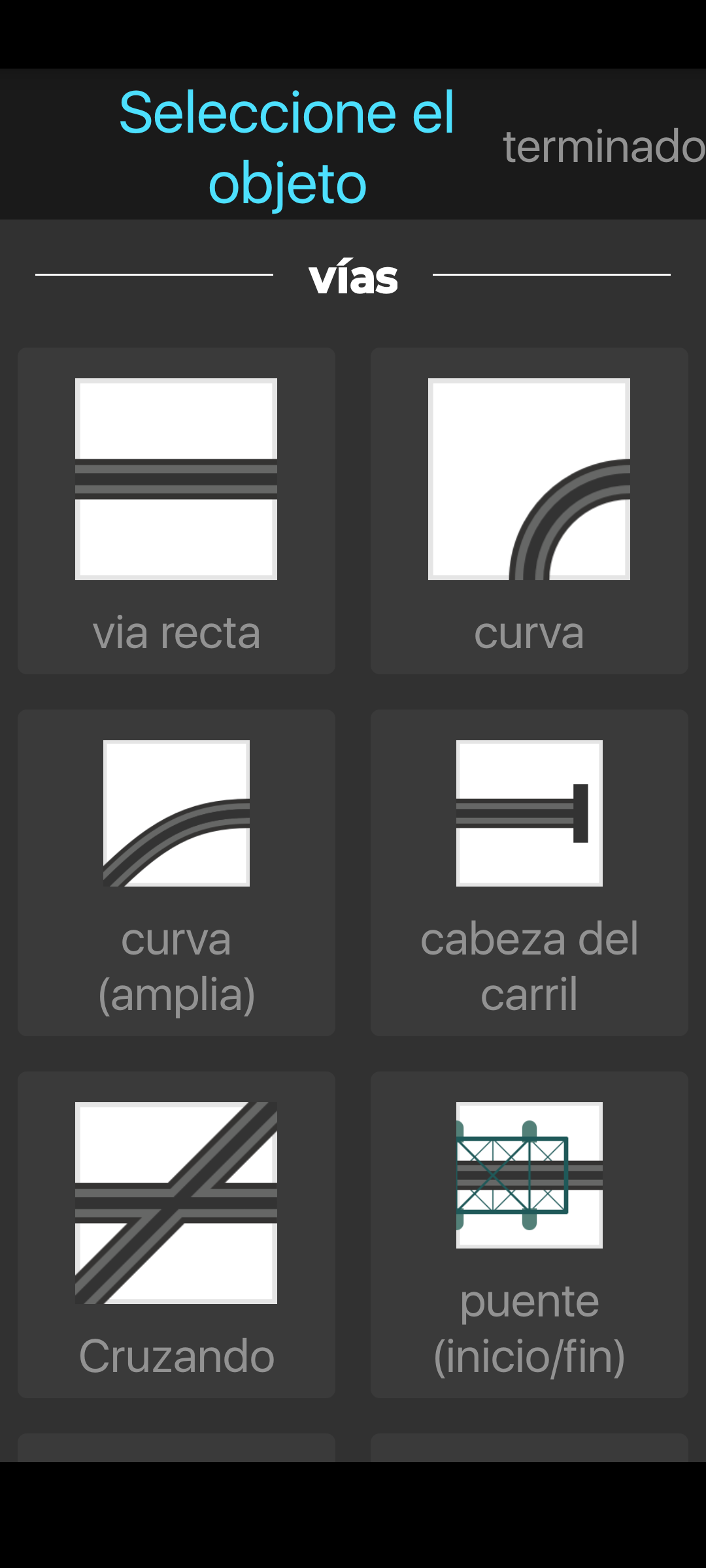Select the puente (inicio/fin) piece
The width and height of the screenshot is (706, 1568).
(529, 1235)
